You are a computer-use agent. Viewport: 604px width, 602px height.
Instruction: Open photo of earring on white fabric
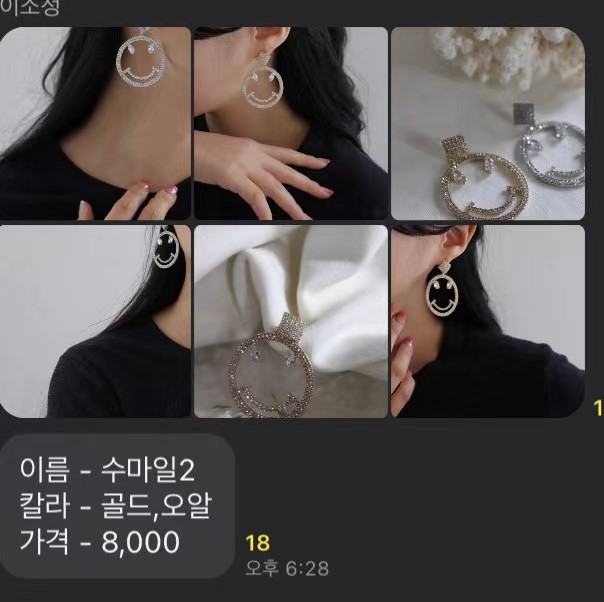pos(290,321)
